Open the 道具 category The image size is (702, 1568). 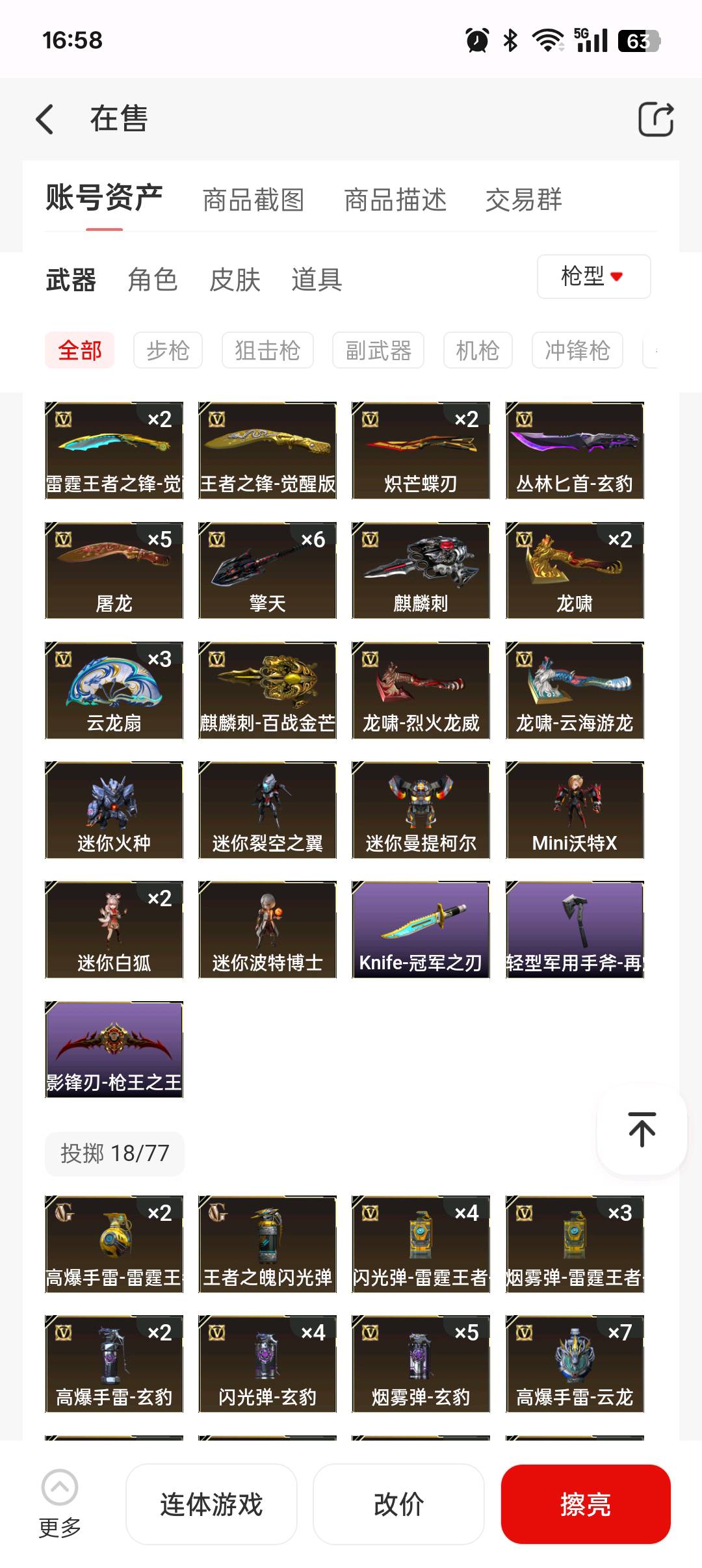pos(317,280)
